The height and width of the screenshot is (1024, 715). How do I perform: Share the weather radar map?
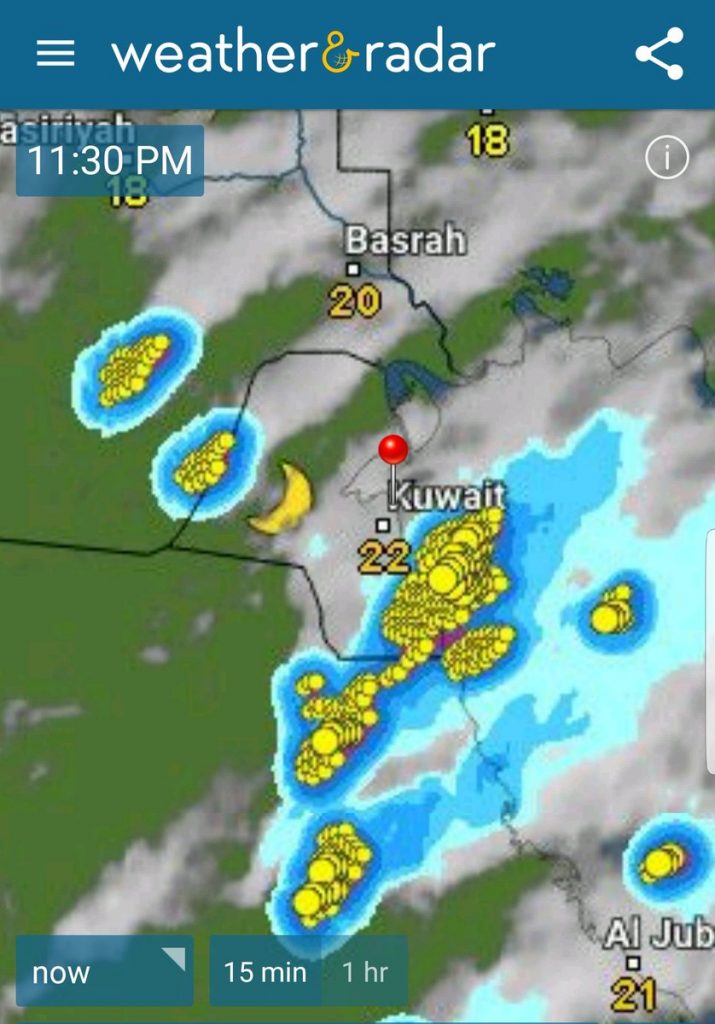pyautogui.click(x=659, y=54)
